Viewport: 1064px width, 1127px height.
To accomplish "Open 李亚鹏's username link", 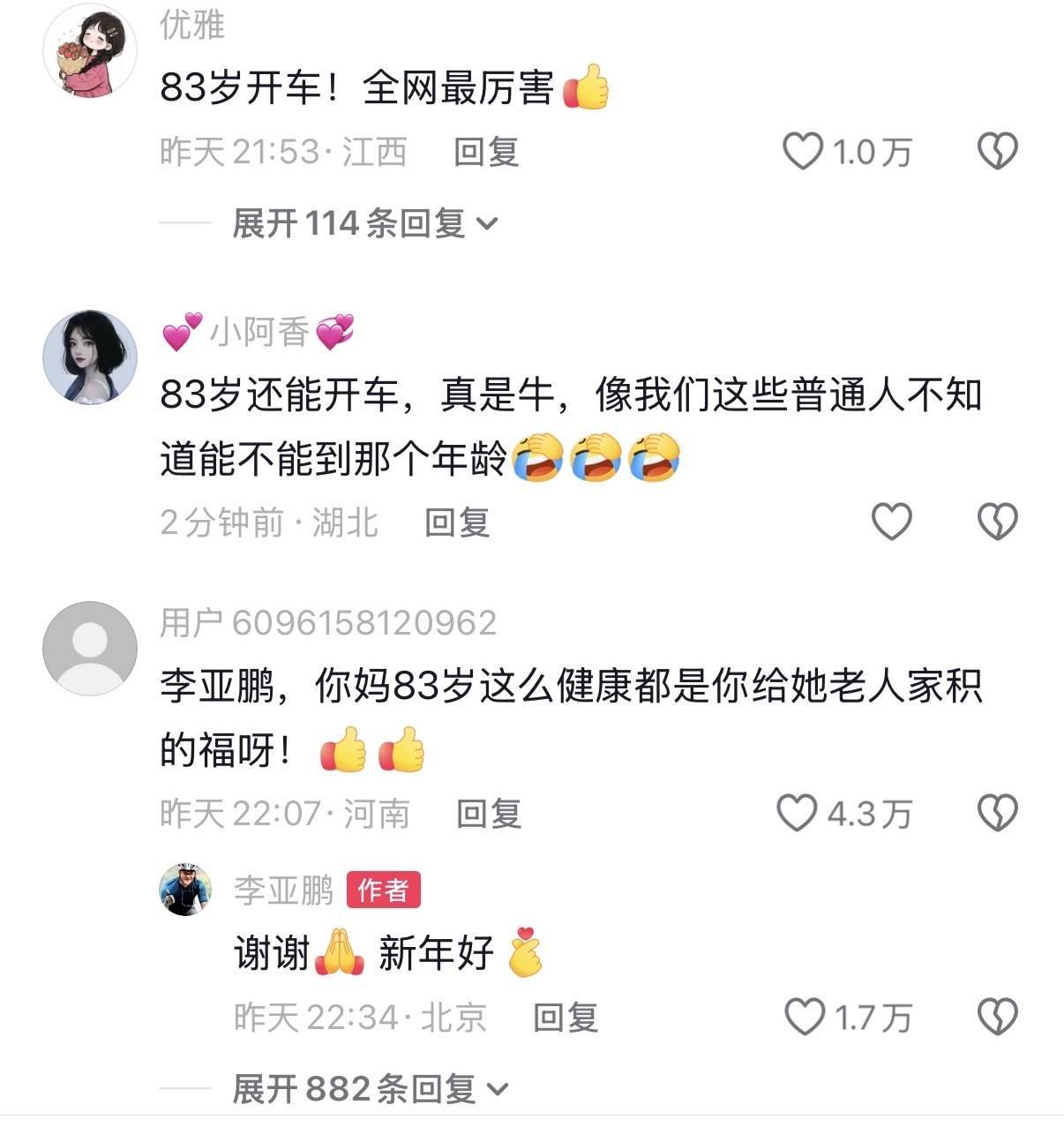I will click(x=283, y=890).
